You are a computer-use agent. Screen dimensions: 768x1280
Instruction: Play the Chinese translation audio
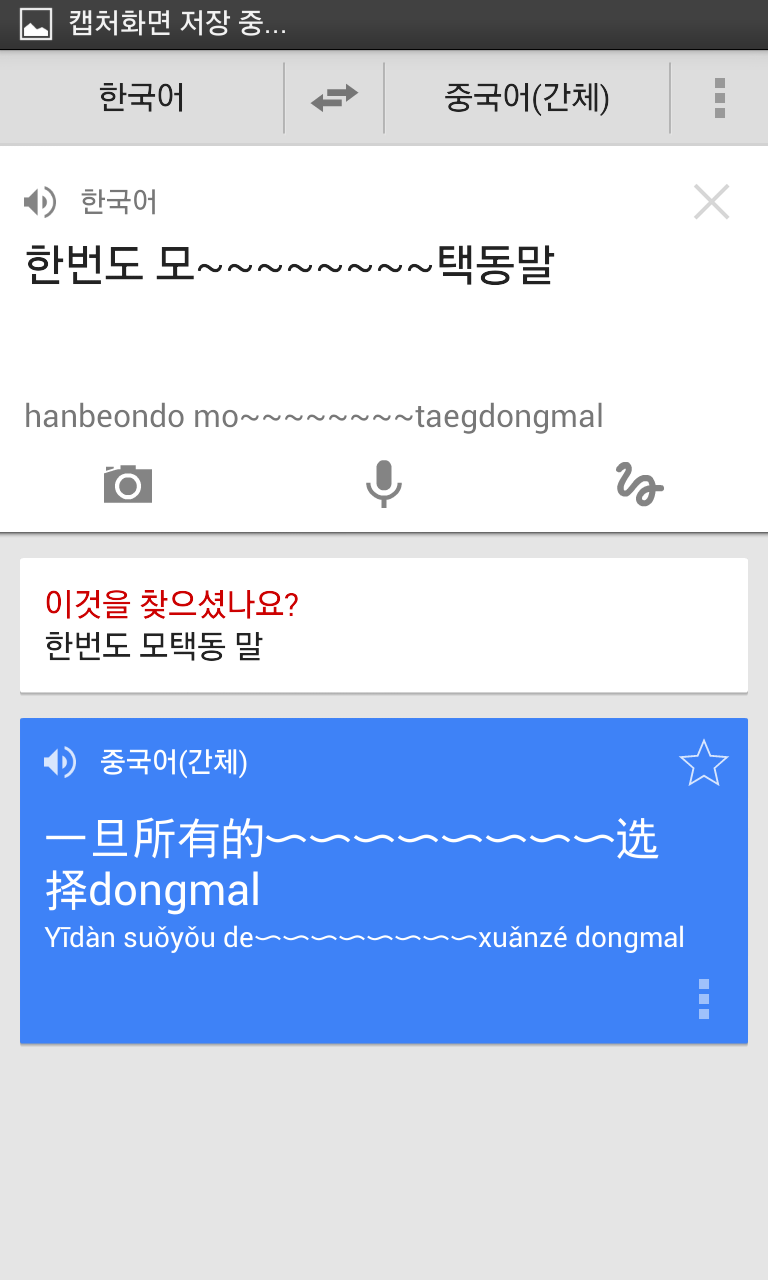tap(60, 764)
